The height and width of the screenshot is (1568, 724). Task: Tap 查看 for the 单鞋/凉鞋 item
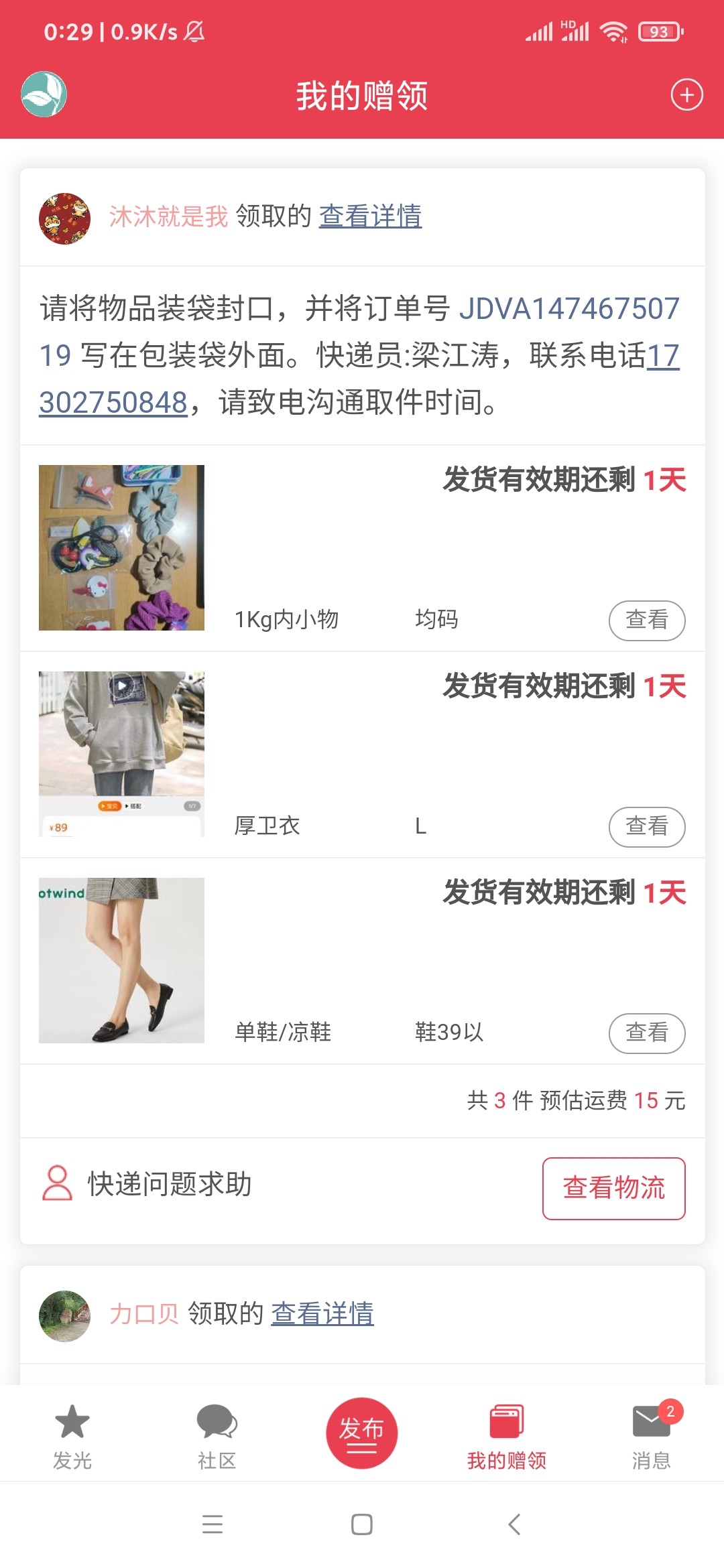(x=646, y=1033)
